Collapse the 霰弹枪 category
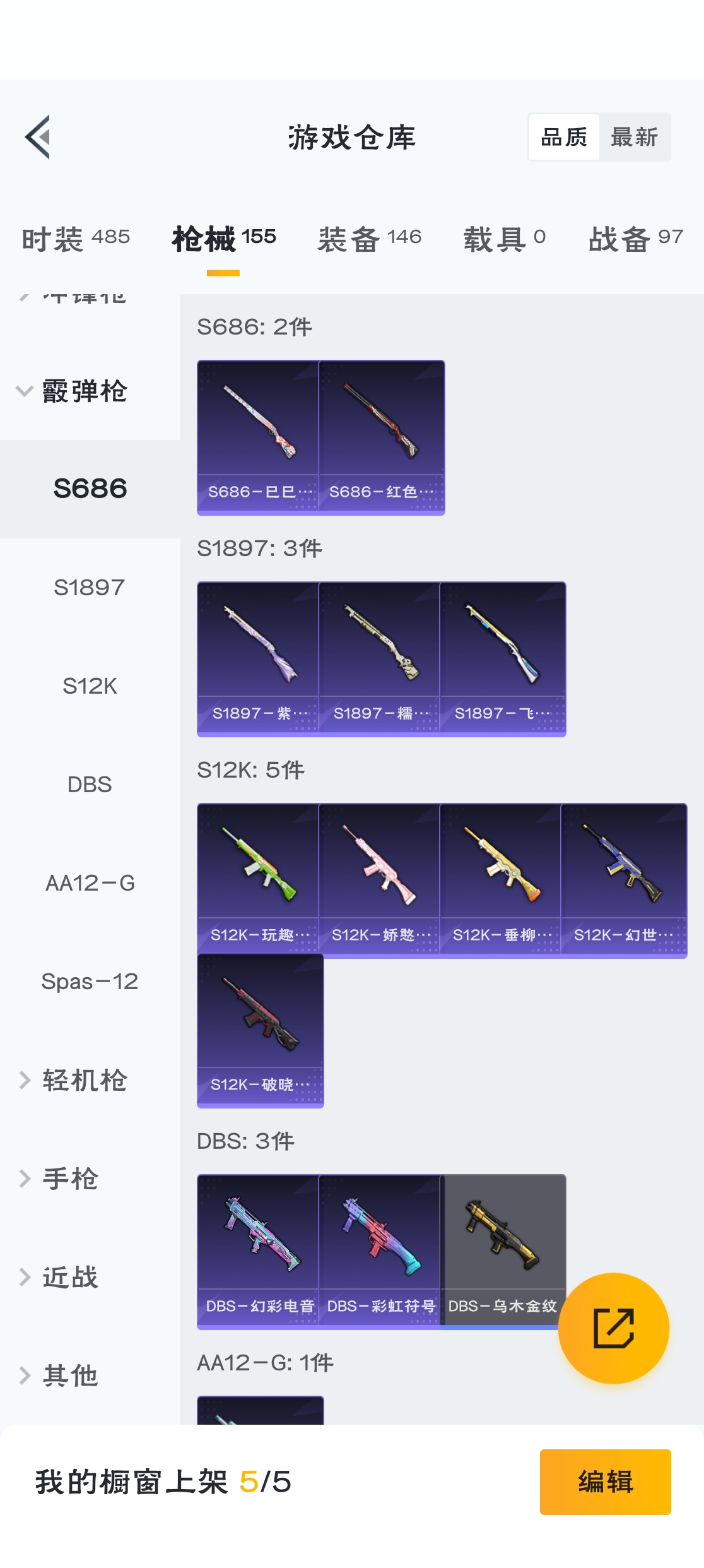 (x=85, y=391)
